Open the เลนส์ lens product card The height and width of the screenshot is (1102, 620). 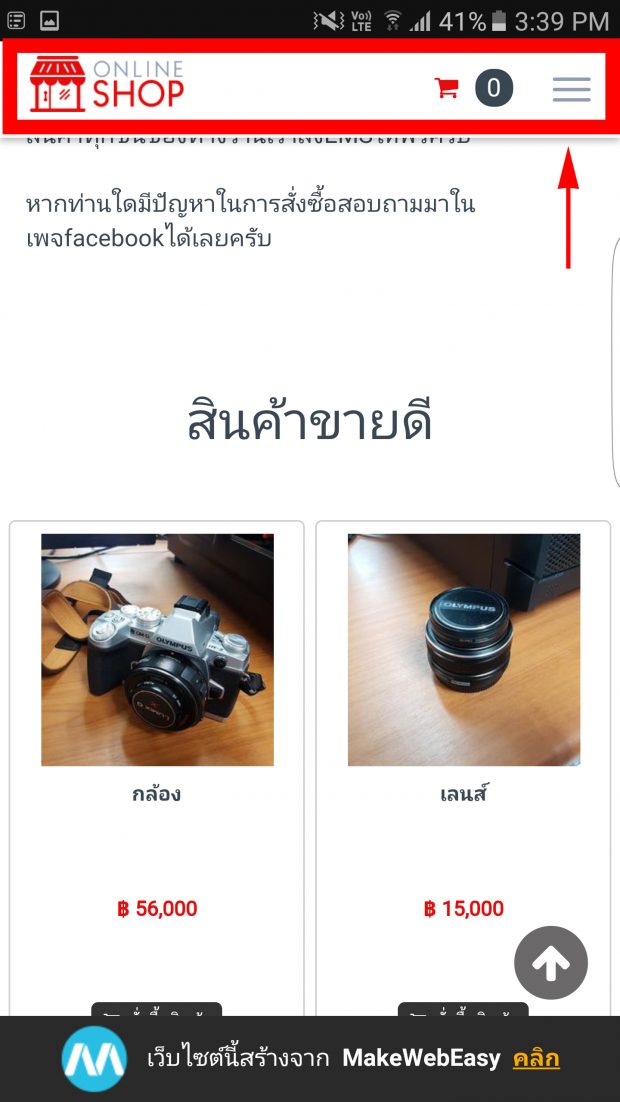click(x=463, y=650)
